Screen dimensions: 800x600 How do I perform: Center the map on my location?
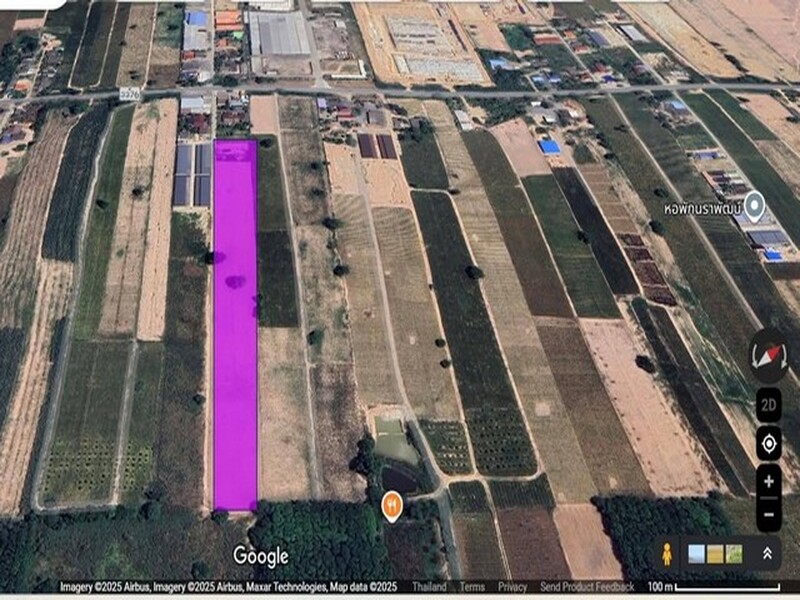pyautogui.click(x=768, y=443)
